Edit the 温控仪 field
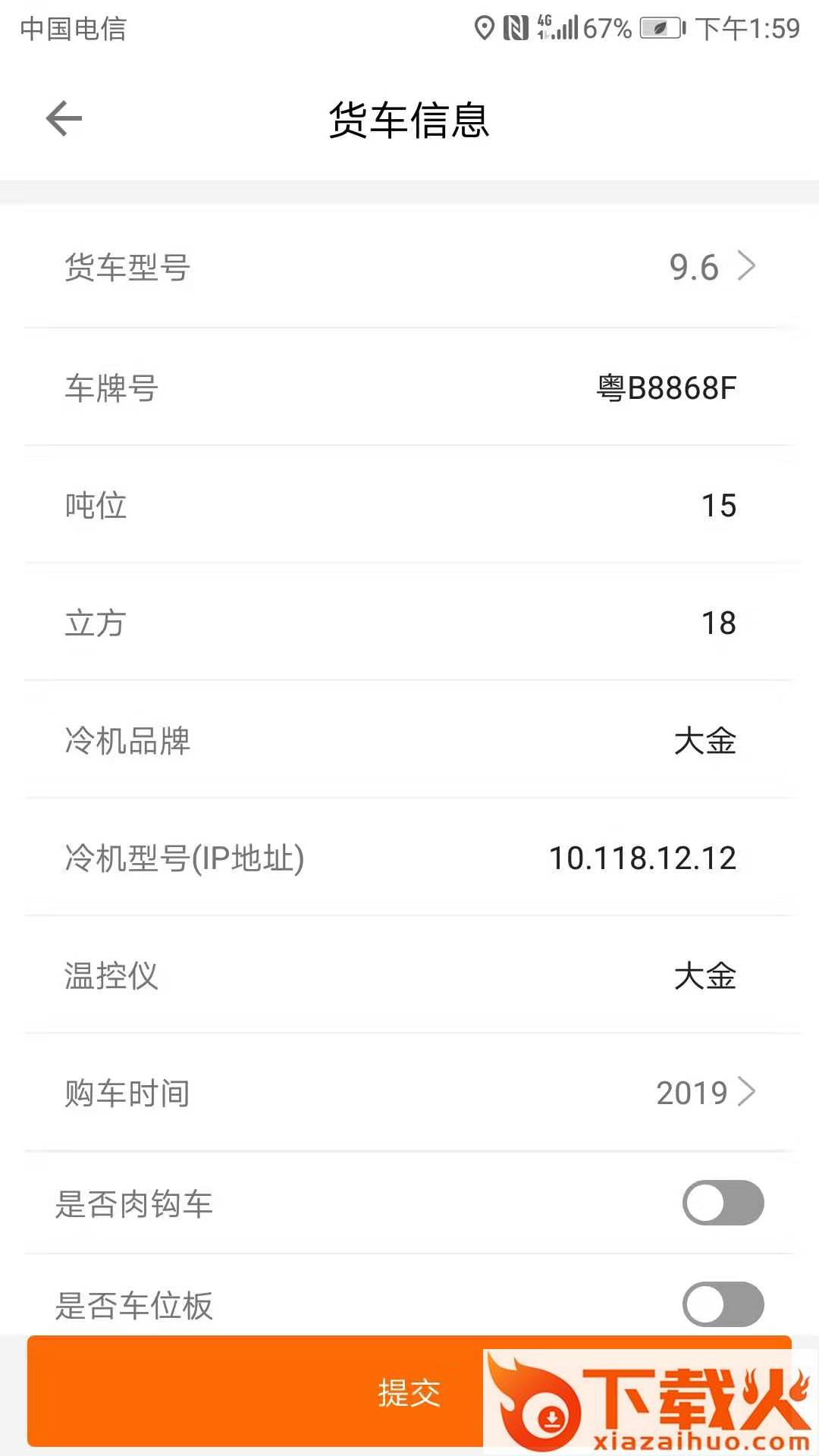This screenshot has width=819, height=1456. (x=704, y=976)
